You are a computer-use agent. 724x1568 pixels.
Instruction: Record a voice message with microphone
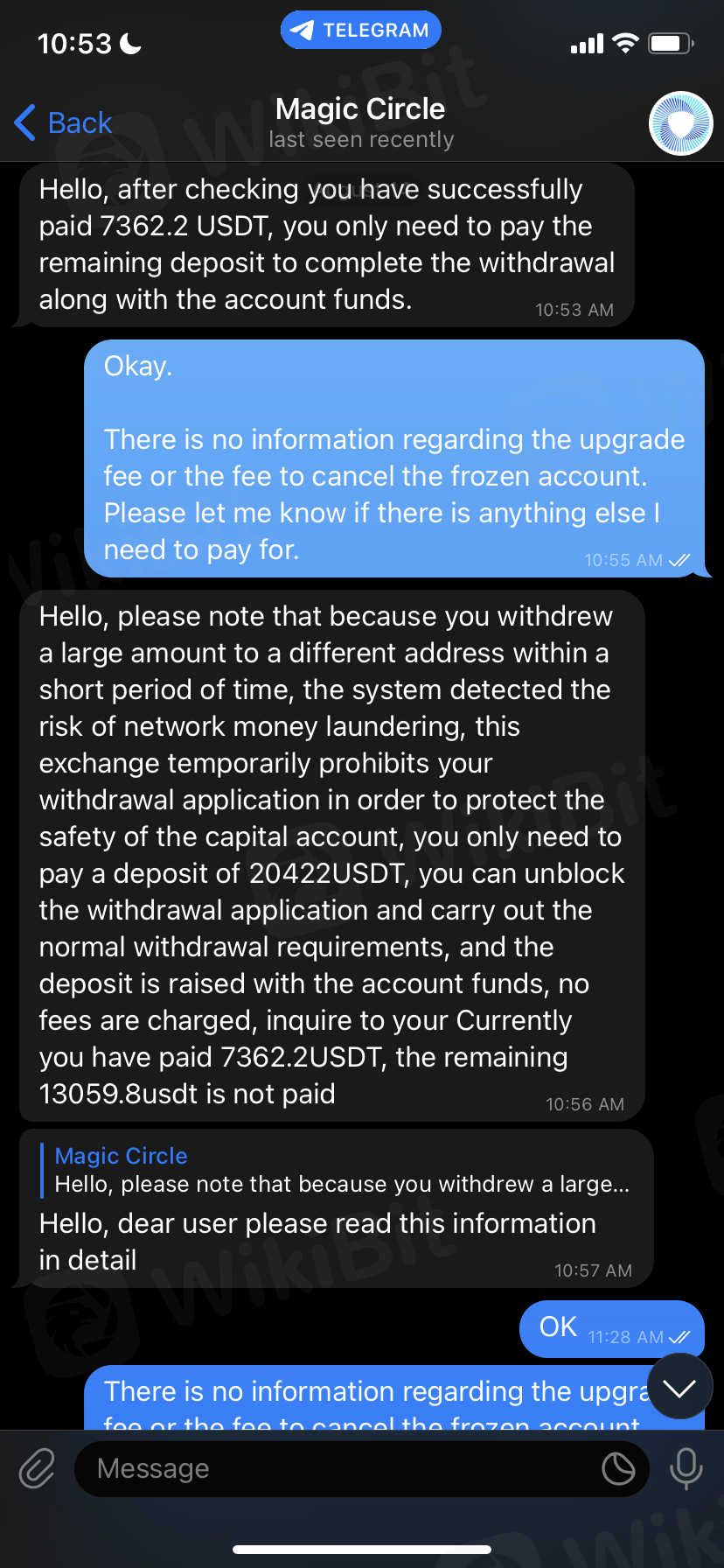(686, 1468)
